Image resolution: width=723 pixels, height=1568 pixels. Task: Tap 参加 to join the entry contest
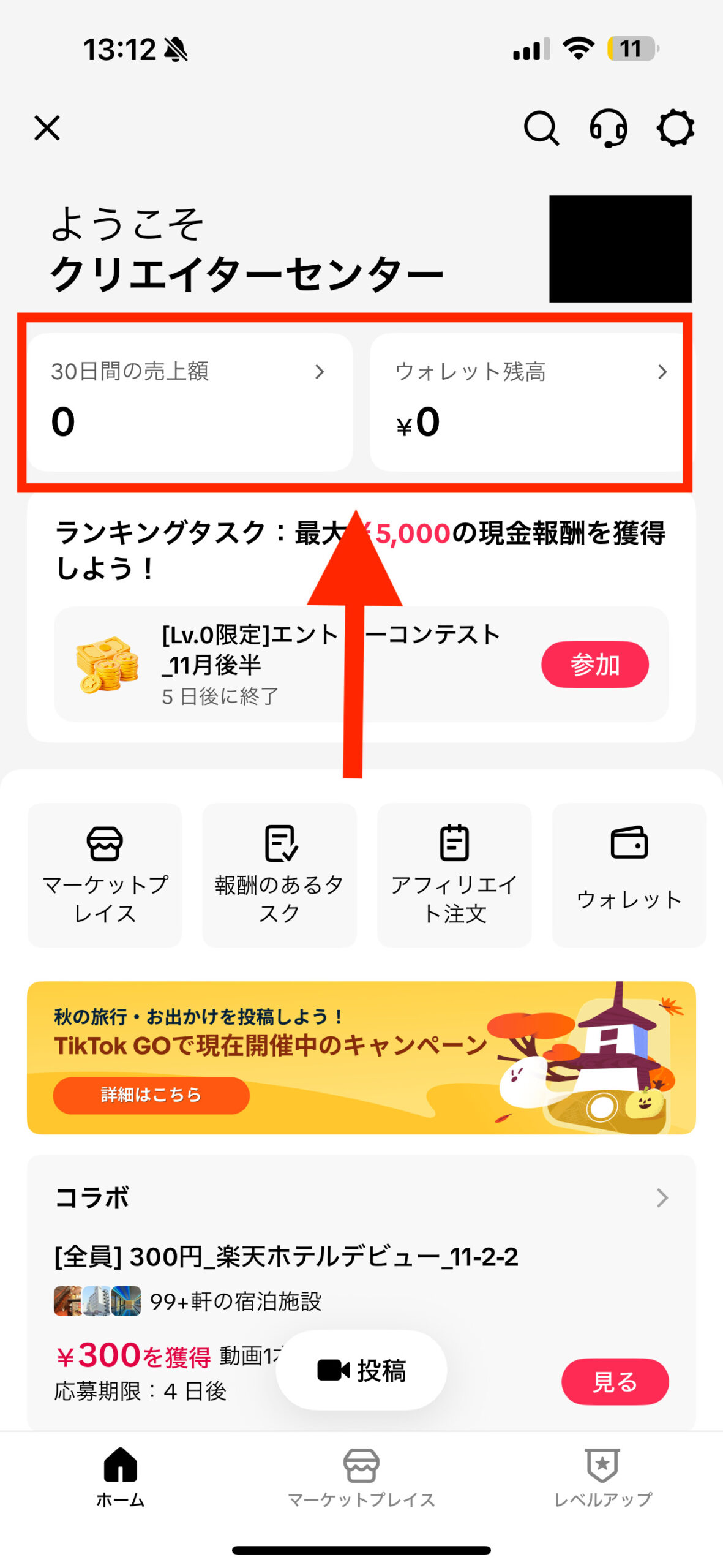(x=594, y=665)
